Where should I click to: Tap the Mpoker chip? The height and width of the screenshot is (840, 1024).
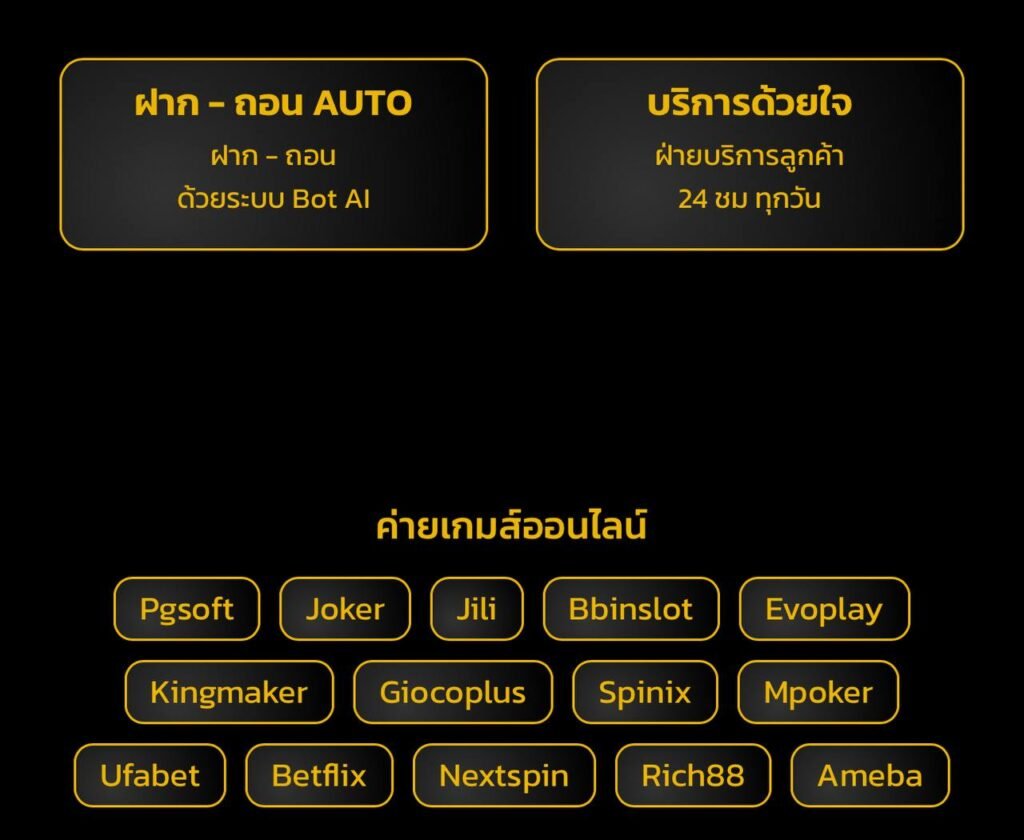[818, 692]
